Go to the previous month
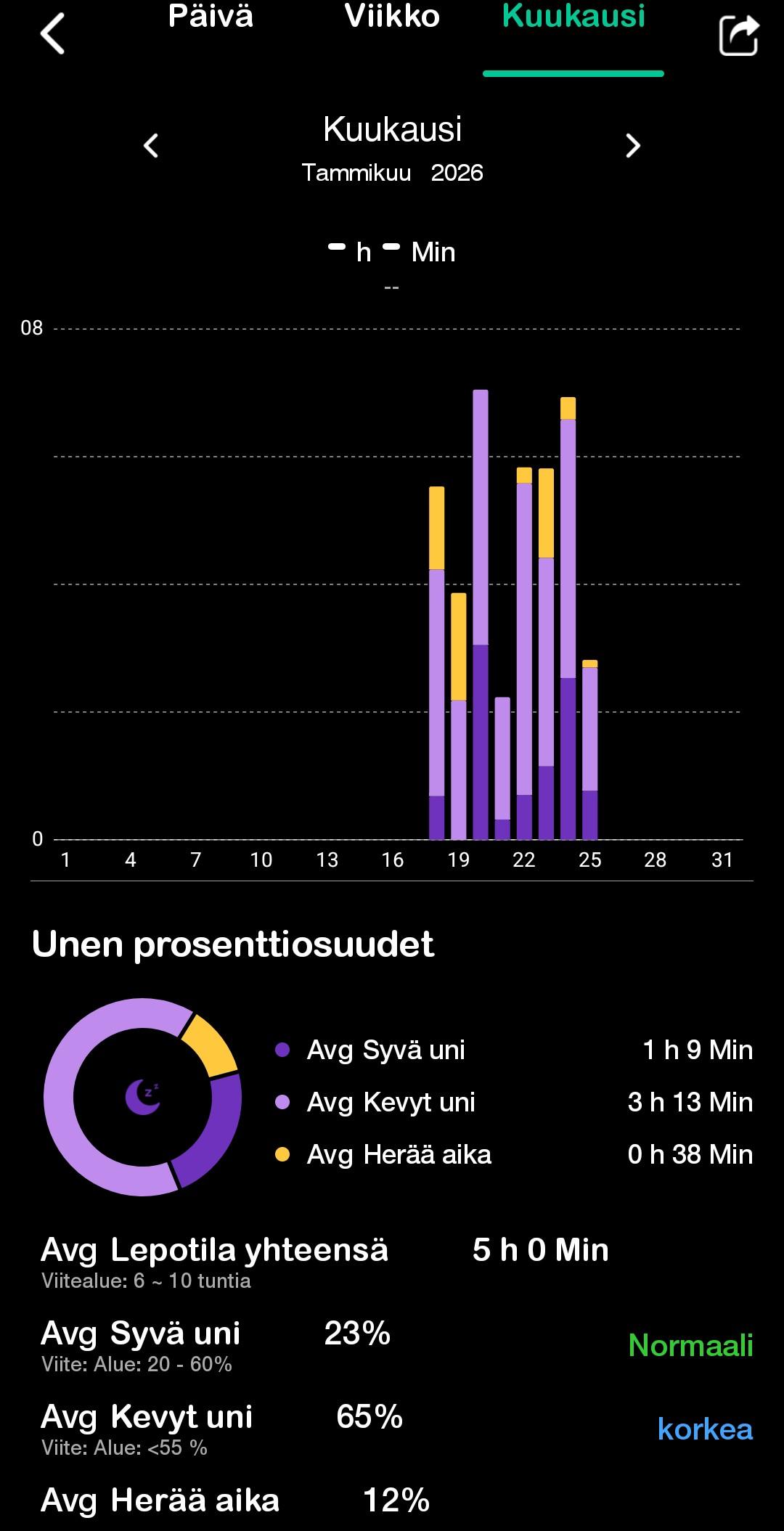784x1531 pixels. (x=151, y=146)
